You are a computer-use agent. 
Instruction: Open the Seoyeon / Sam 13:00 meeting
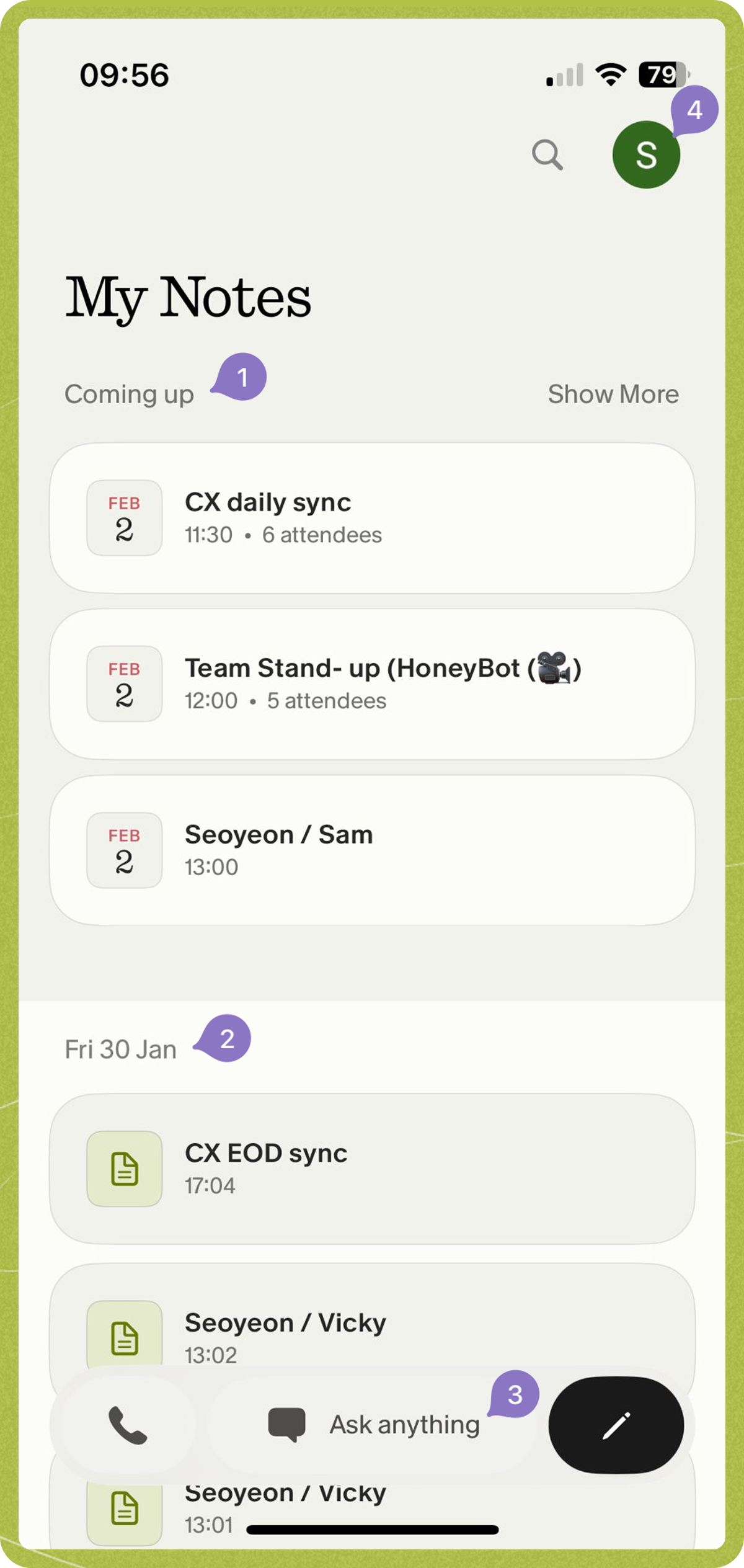372,850
